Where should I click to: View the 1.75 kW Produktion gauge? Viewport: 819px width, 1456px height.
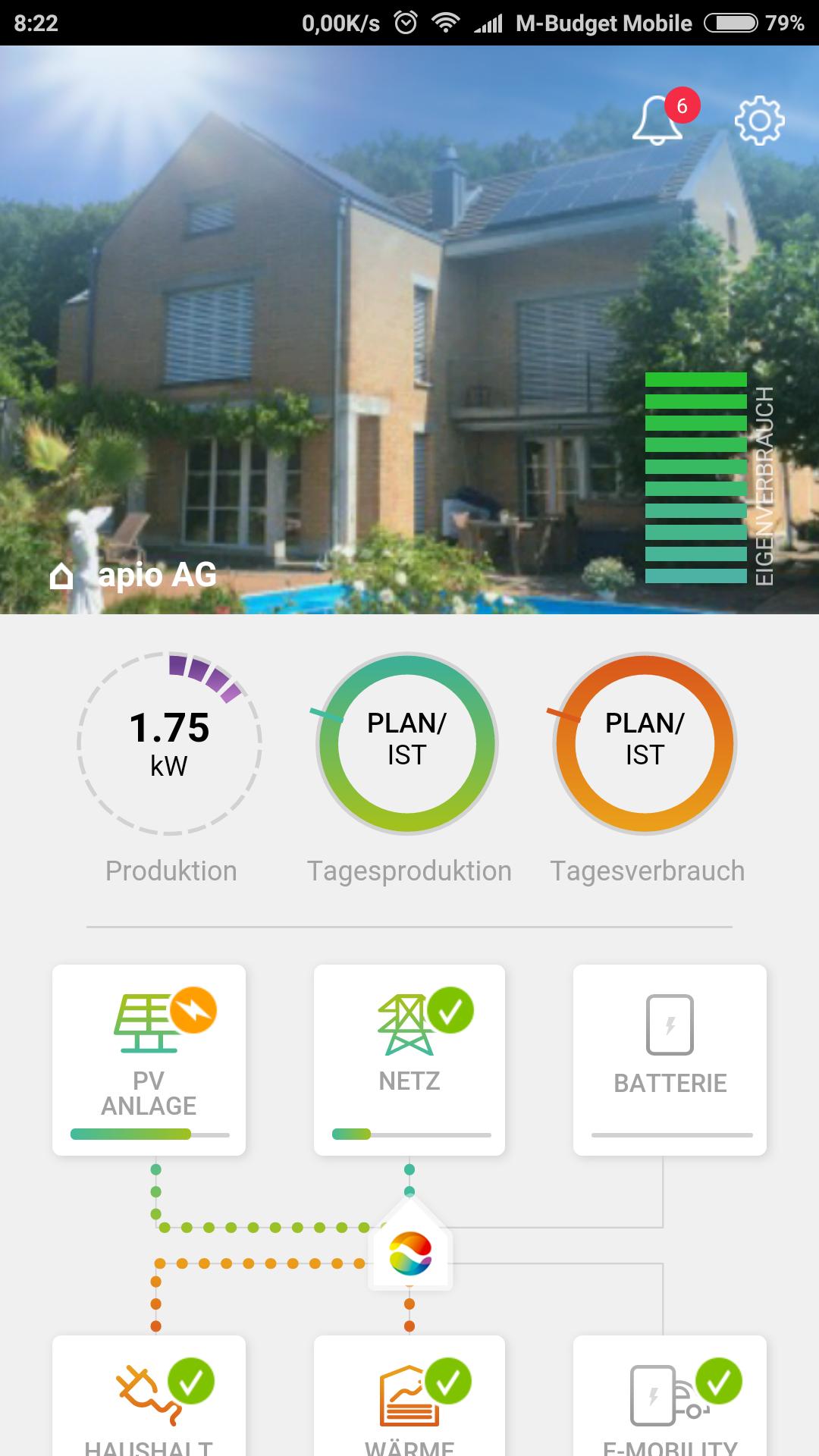point(170,743)
